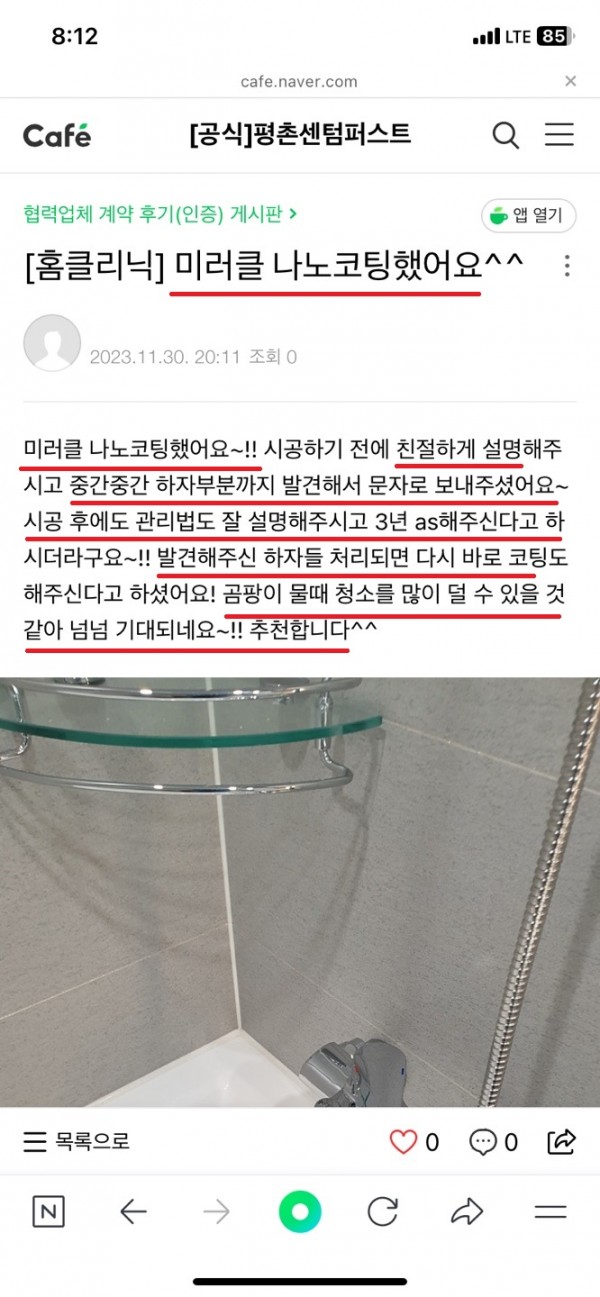This screenshot has width=600, height=1297.
Task: Open the comments on this post
Action: (484, 1141)
